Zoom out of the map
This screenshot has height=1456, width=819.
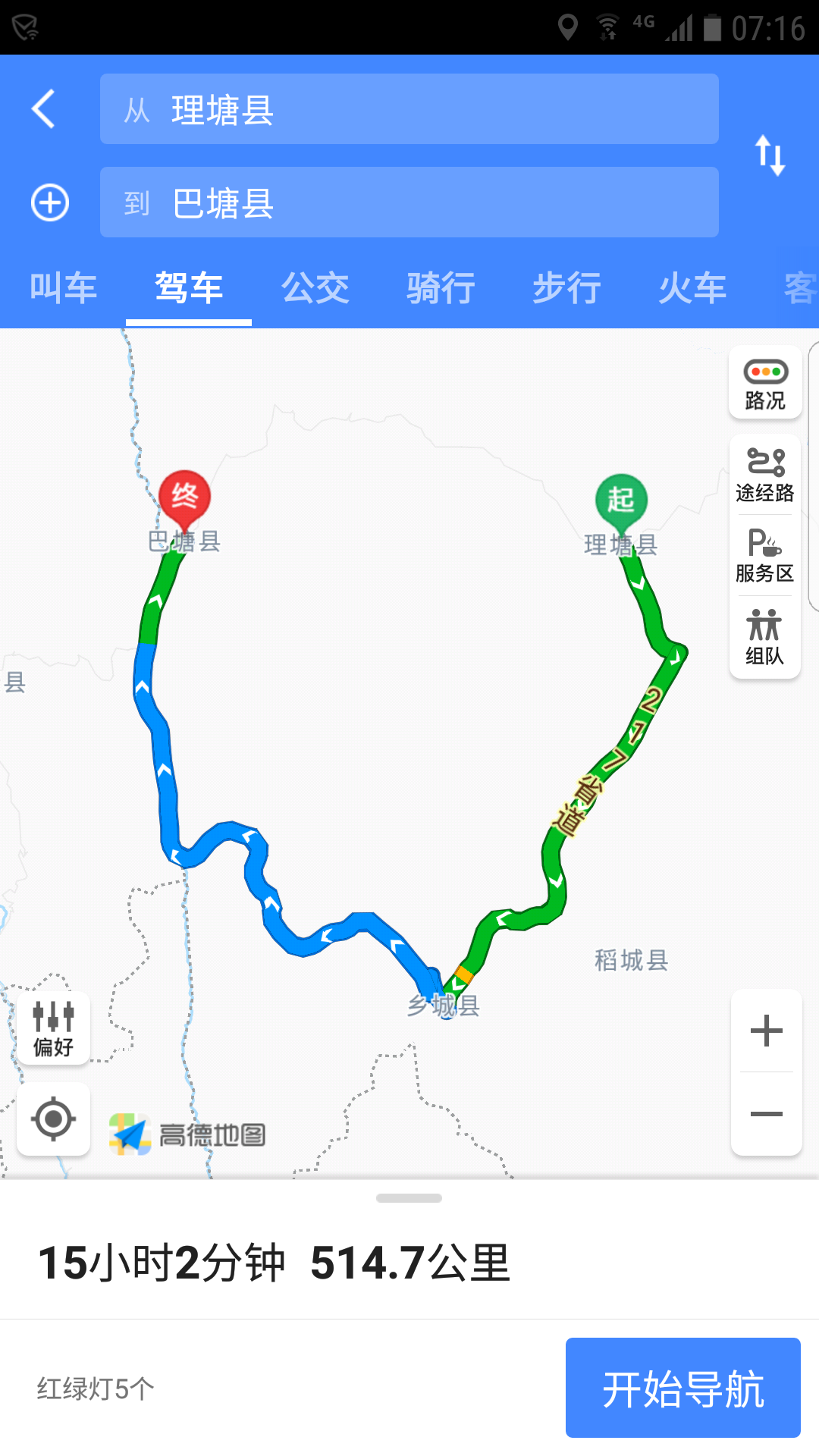766,1113
